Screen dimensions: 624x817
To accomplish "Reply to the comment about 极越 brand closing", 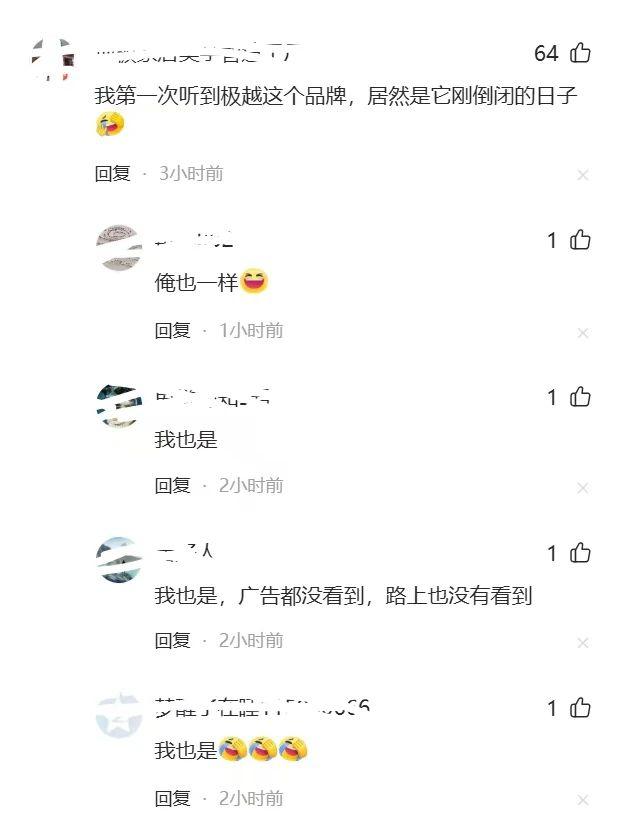I will coord(113,174).
